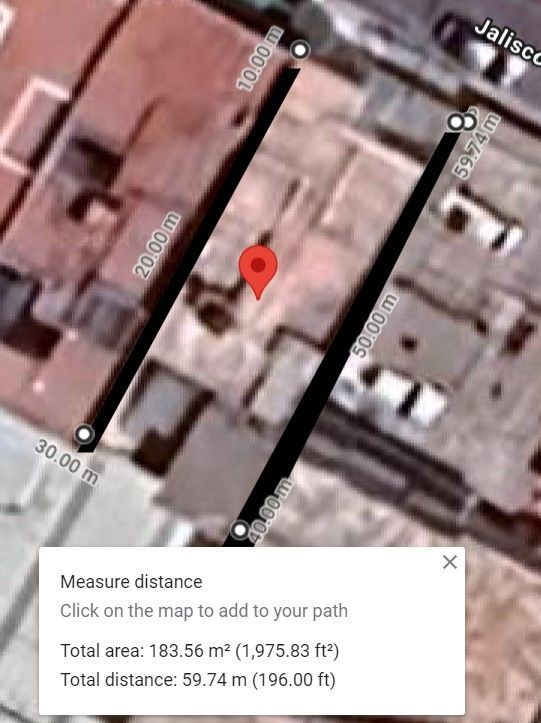
Task: Select the path point above 10.00 m label
Action: tap(300, 49)
